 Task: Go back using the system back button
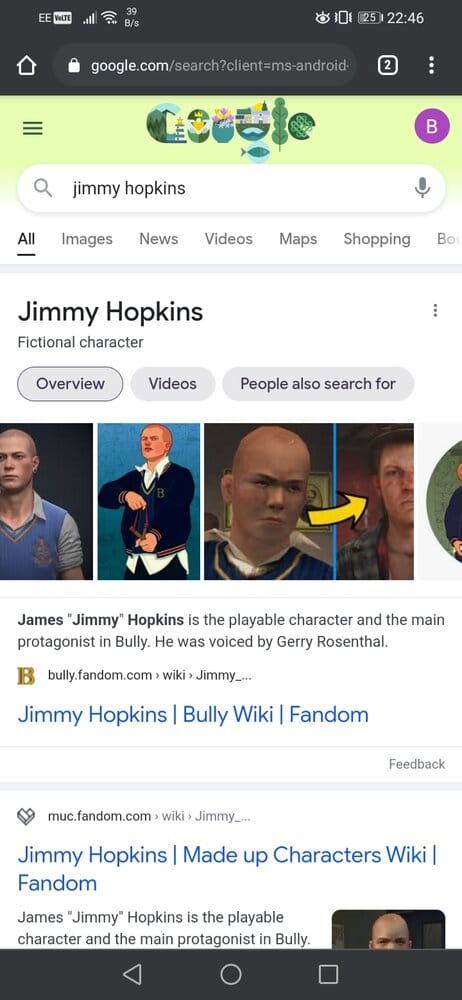[132, 974]
